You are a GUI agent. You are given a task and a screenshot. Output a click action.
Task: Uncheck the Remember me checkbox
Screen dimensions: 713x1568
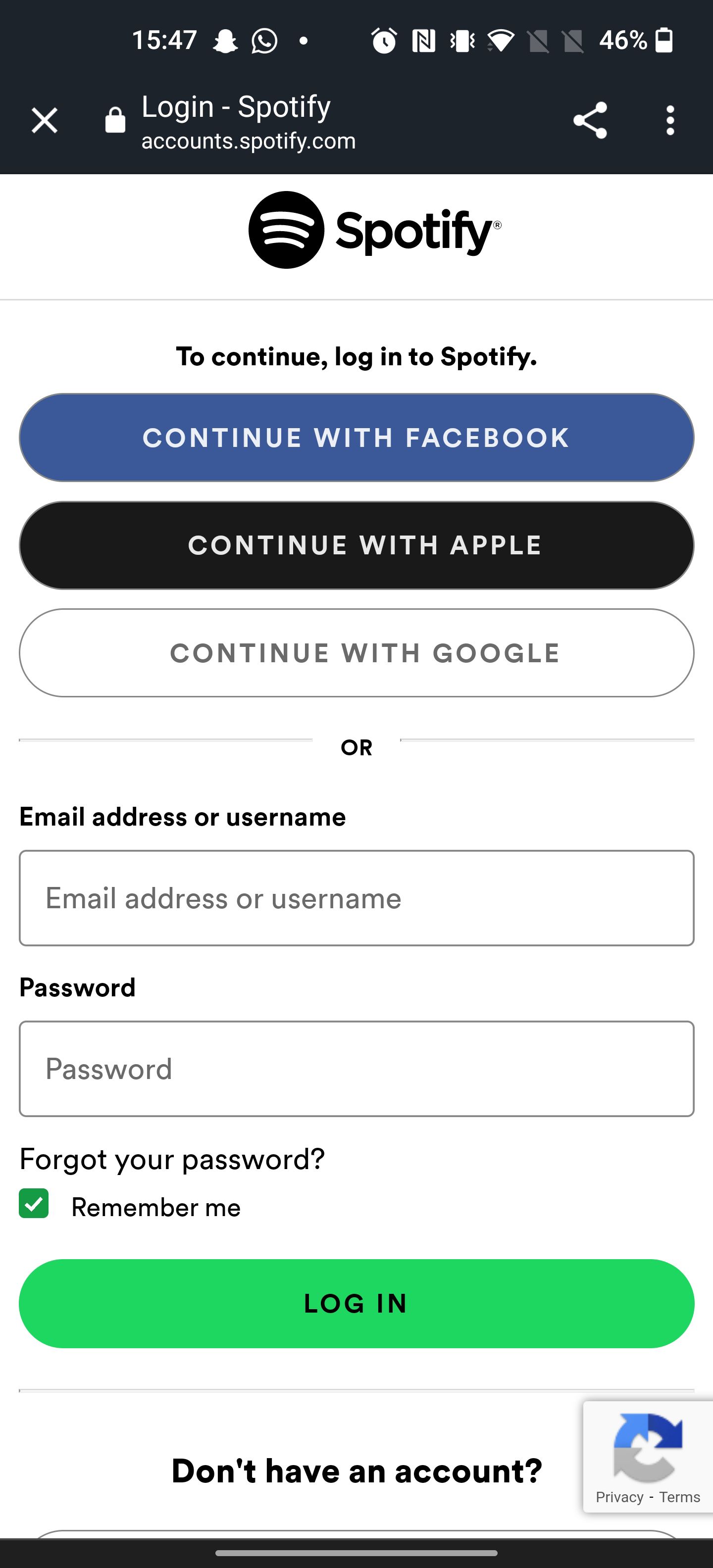(34, 1203)
